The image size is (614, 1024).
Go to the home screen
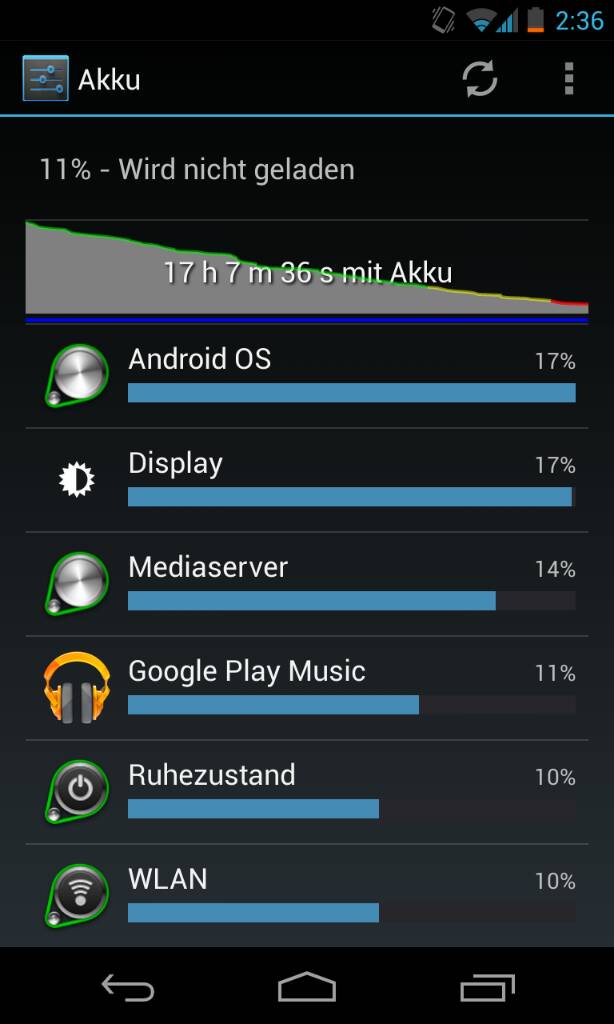point(307,987)
